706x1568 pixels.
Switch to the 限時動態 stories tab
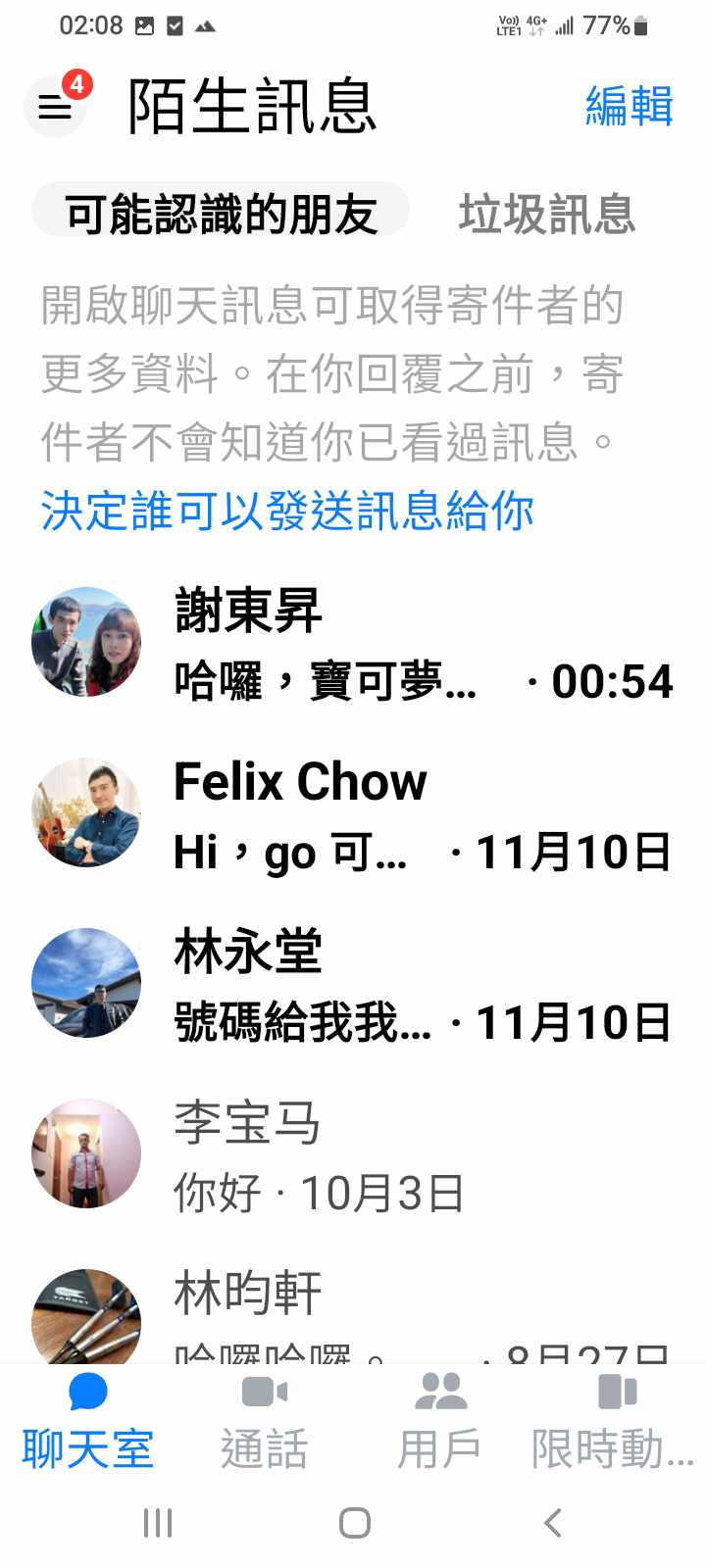coord(616,1421)
